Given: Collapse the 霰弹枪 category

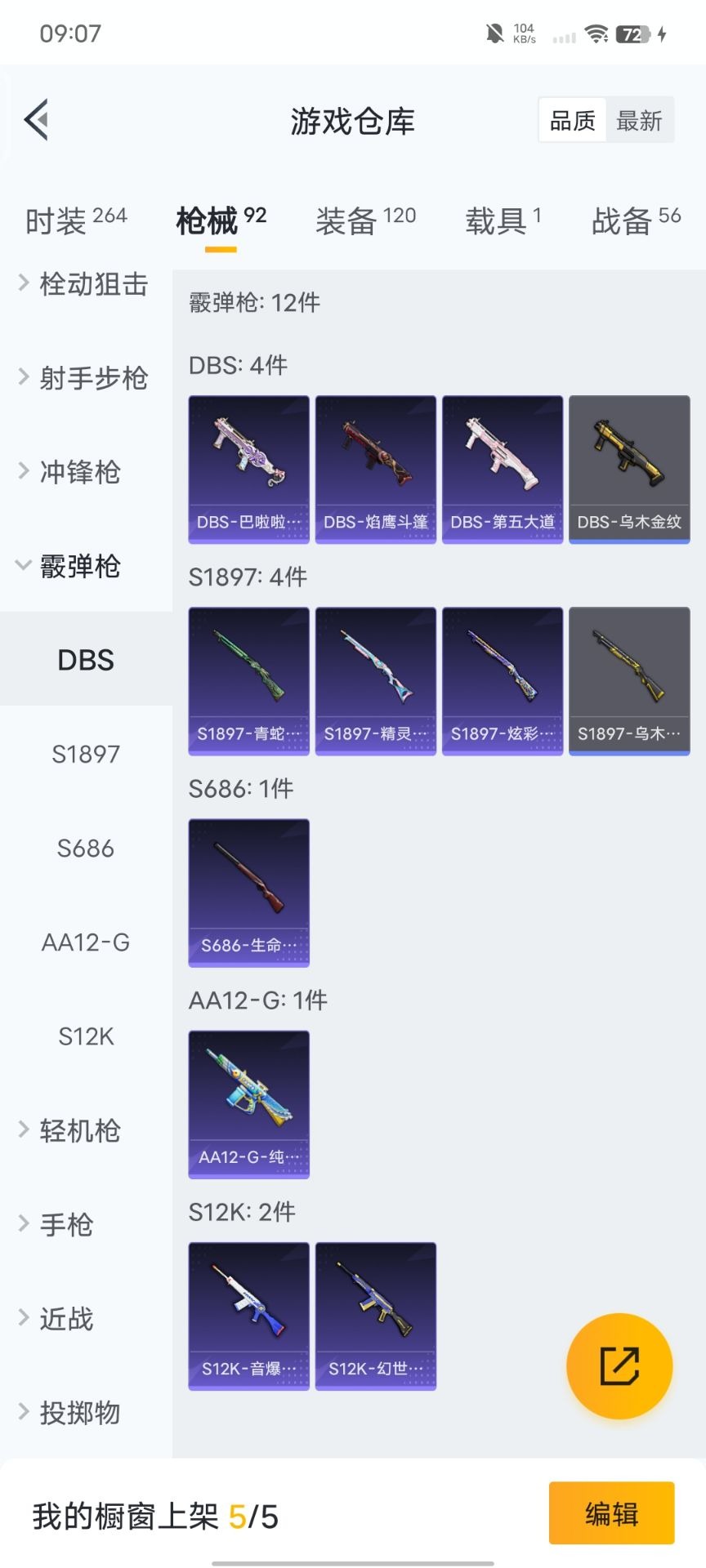Looking at the screenshot, I should pyautogui.click(x=80, y=566).
